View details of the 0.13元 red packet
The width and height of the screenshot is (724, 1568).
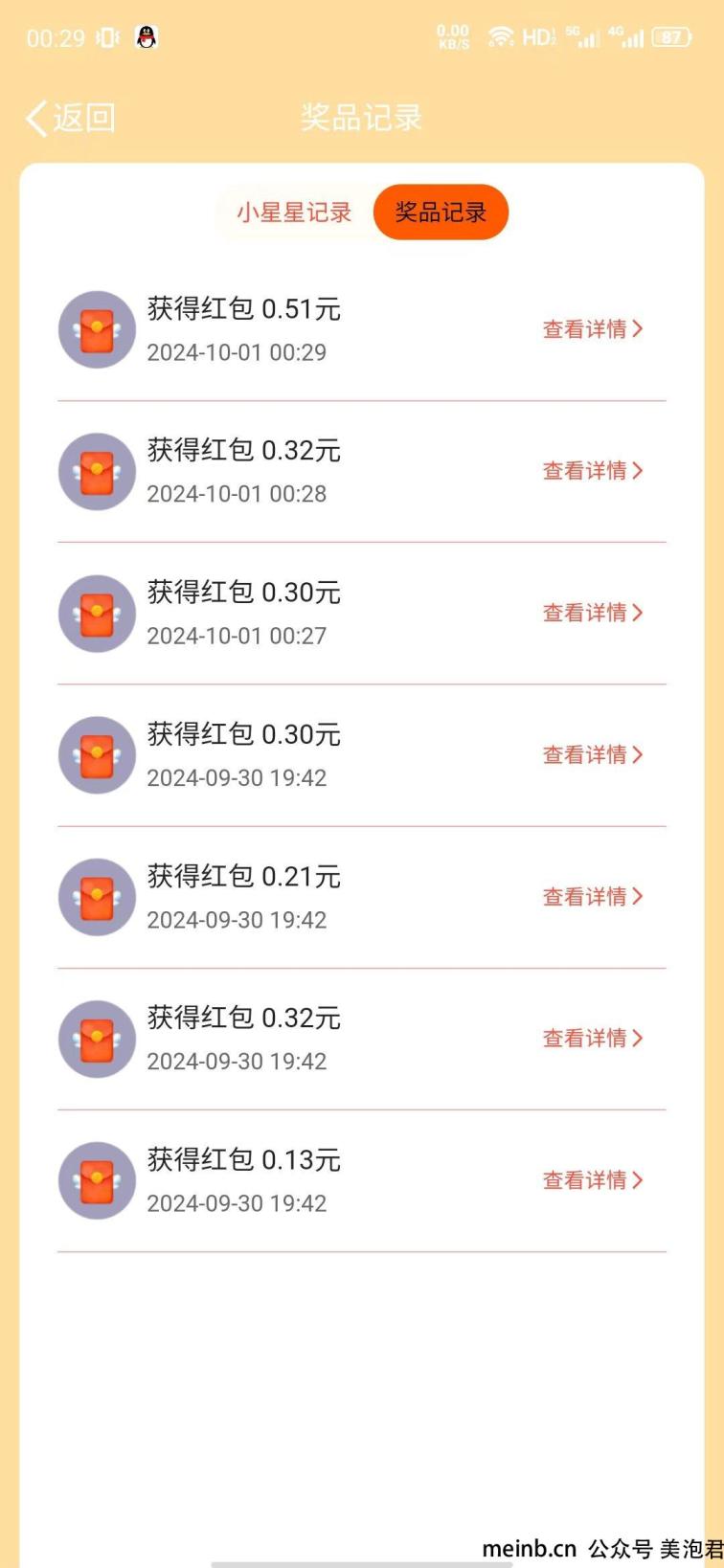593,1180
